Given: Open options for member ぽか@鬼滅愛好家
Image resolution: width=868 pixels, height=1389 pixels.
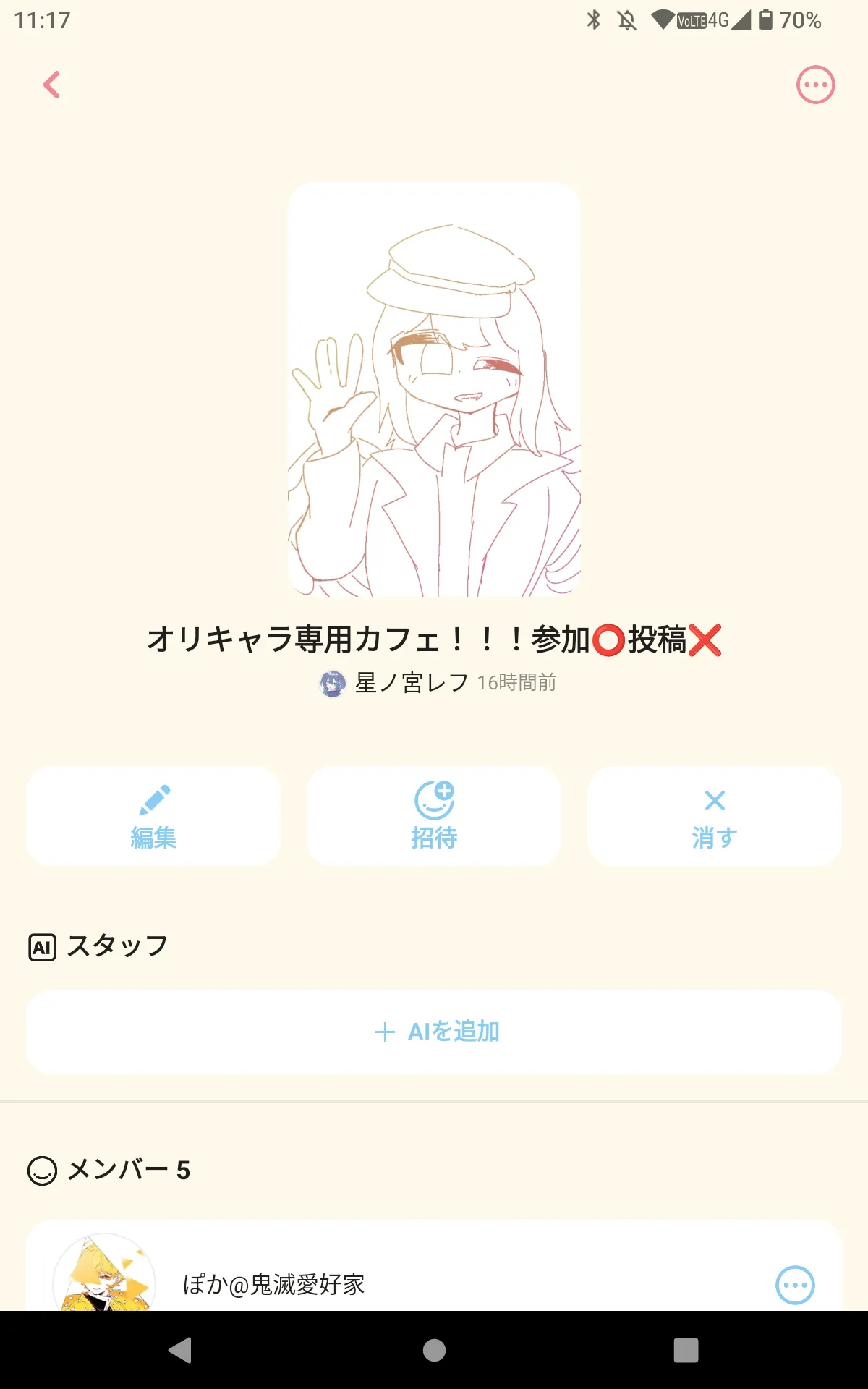Looking at the screenshot, I should coord(795,1285).
